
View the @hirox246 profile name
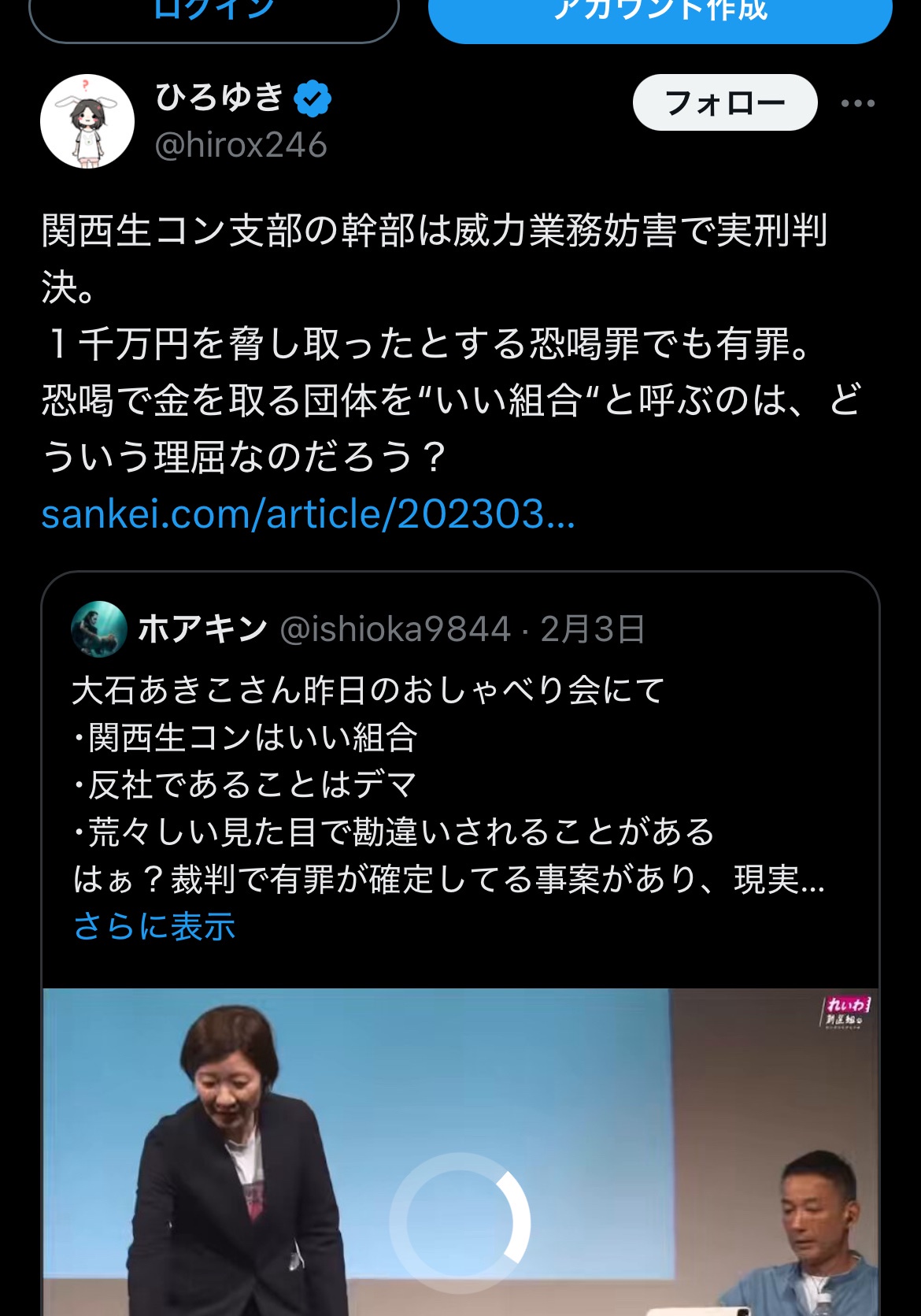pos(241,146)
